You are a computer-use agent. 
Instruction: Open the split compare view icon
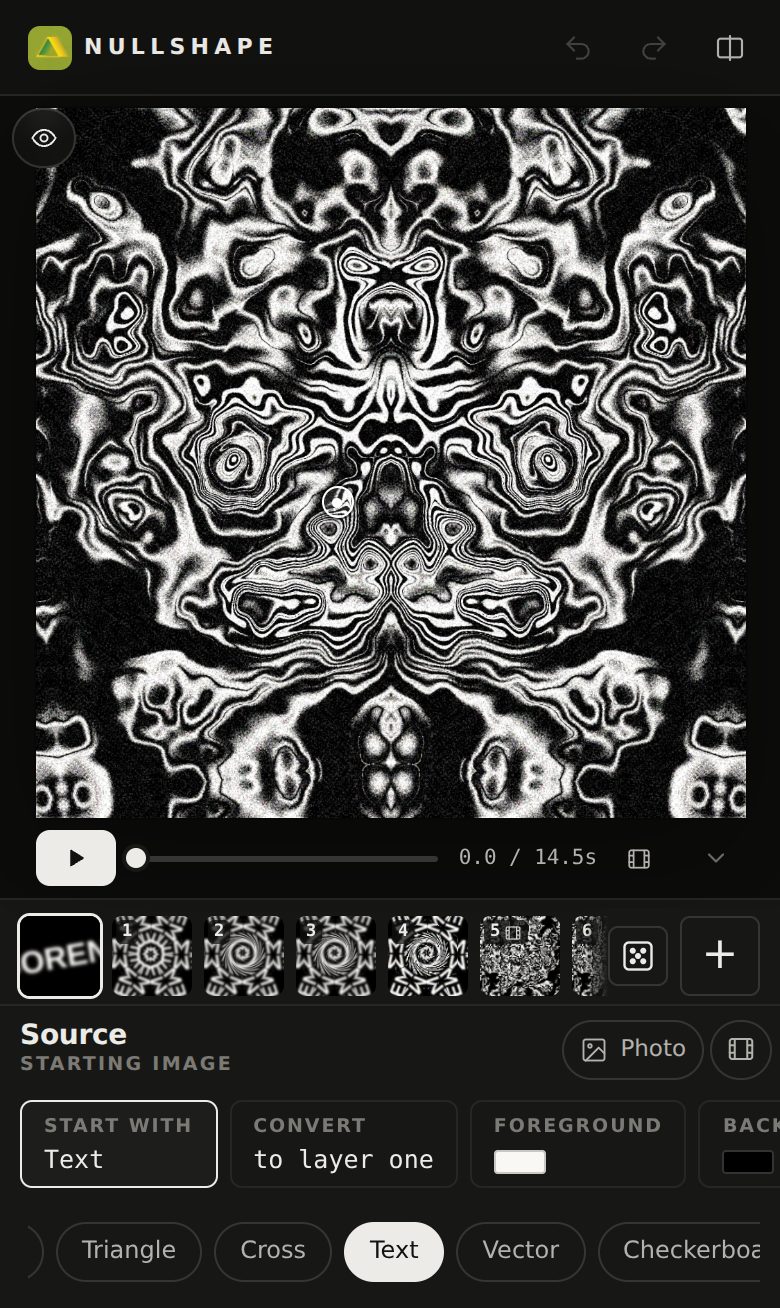[x=730, y=48]
